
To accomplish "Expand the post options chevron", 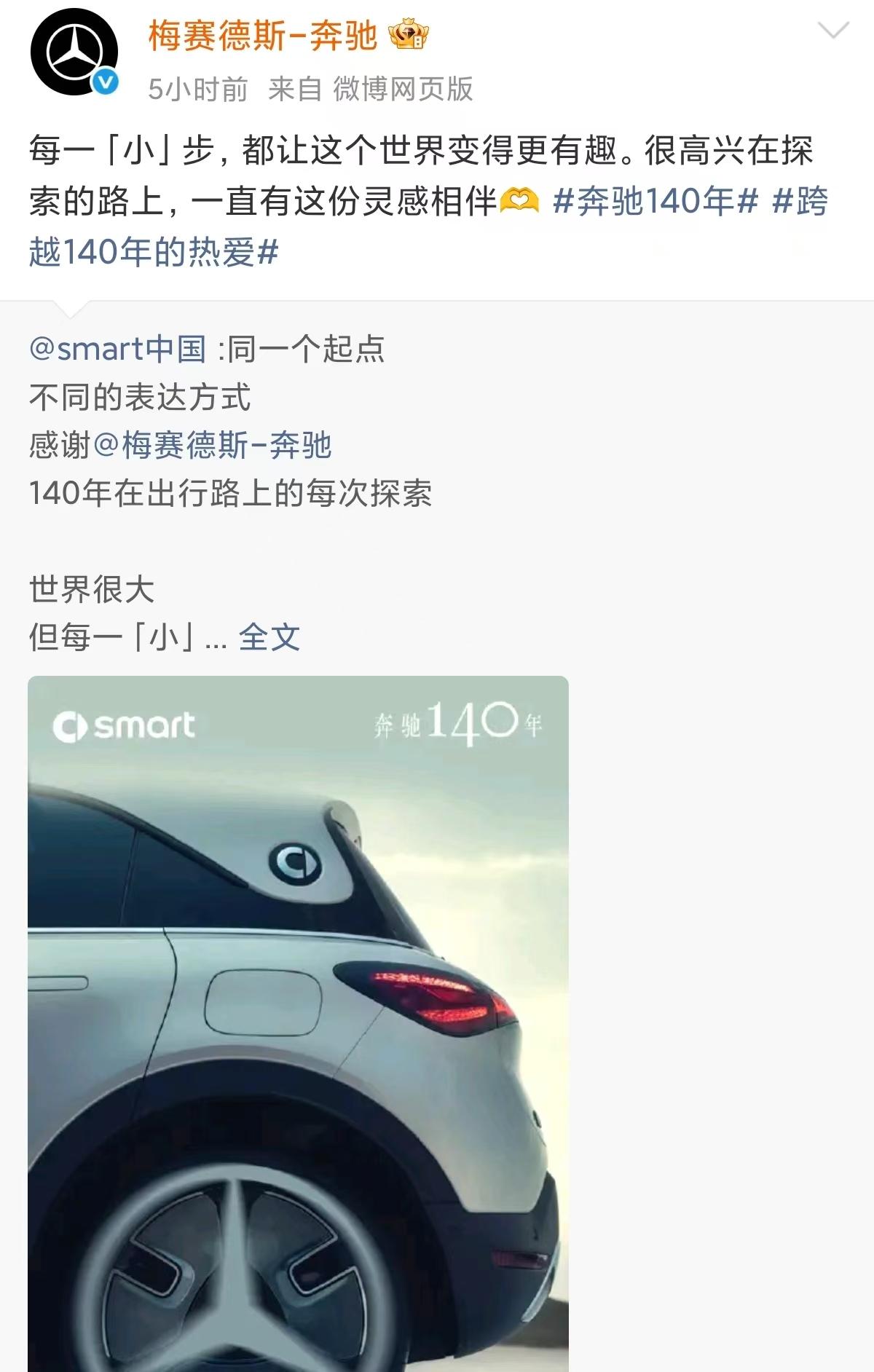I will coord(833,31).
